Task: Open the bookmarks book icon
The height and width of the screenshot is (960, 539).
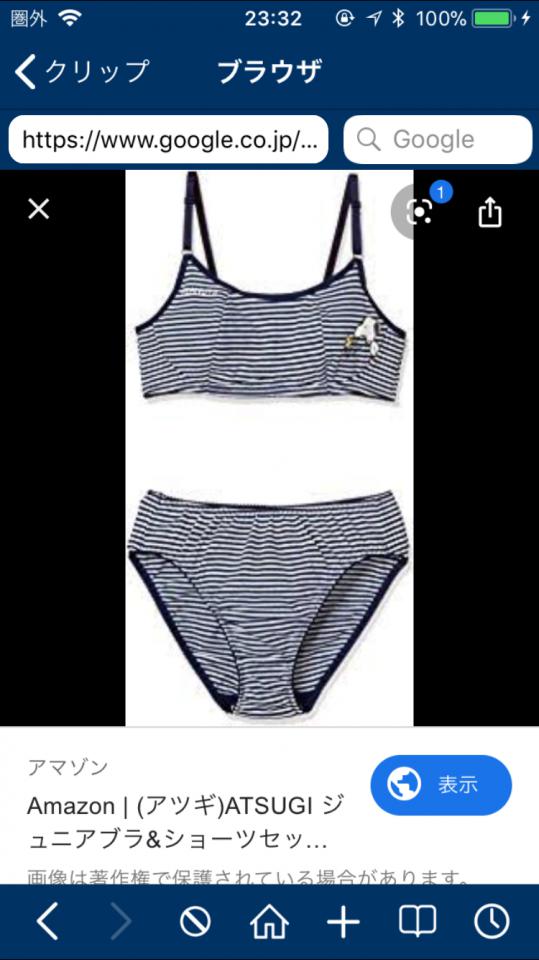Action: click(418, 921)
